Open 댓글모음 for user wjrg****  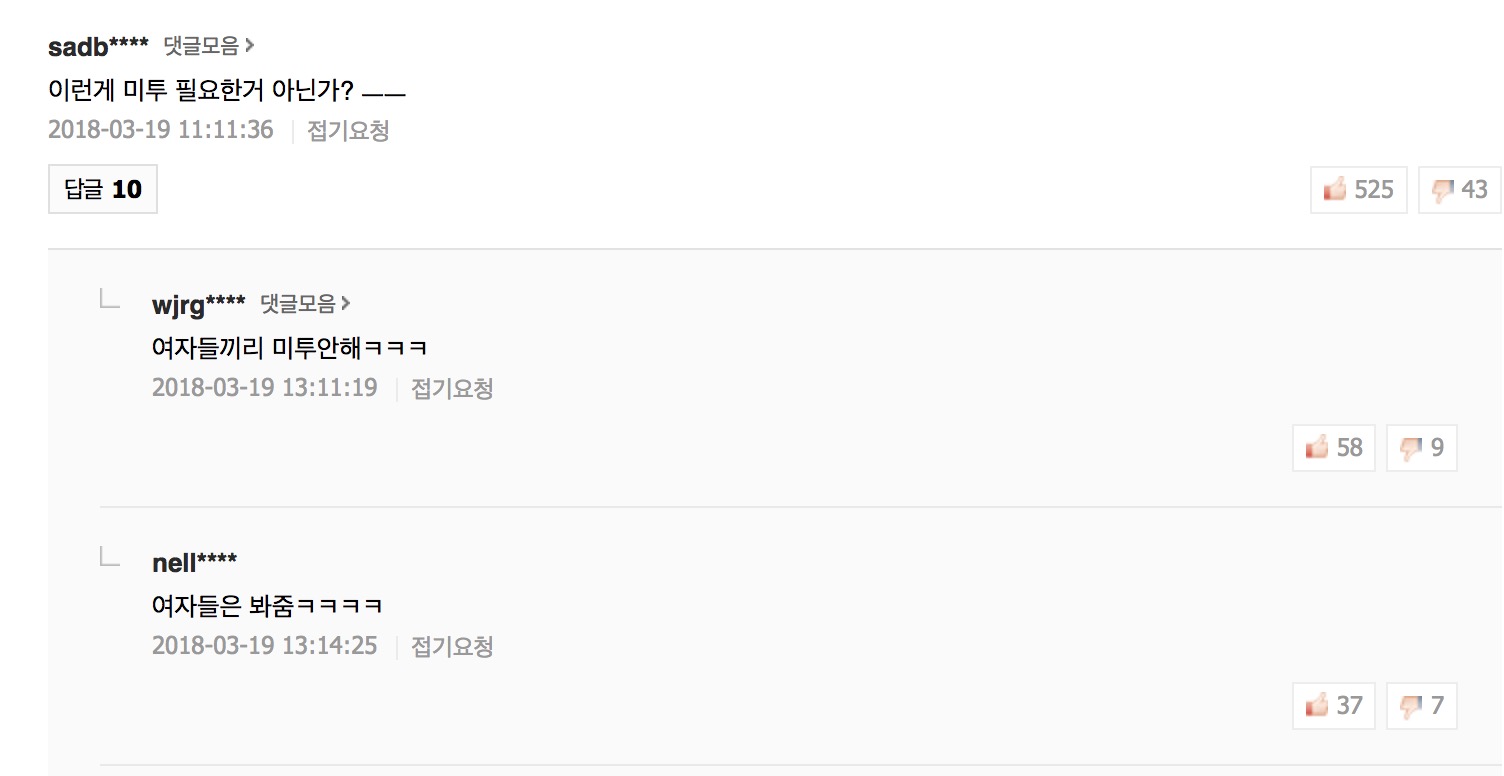(x=306, y=303)
